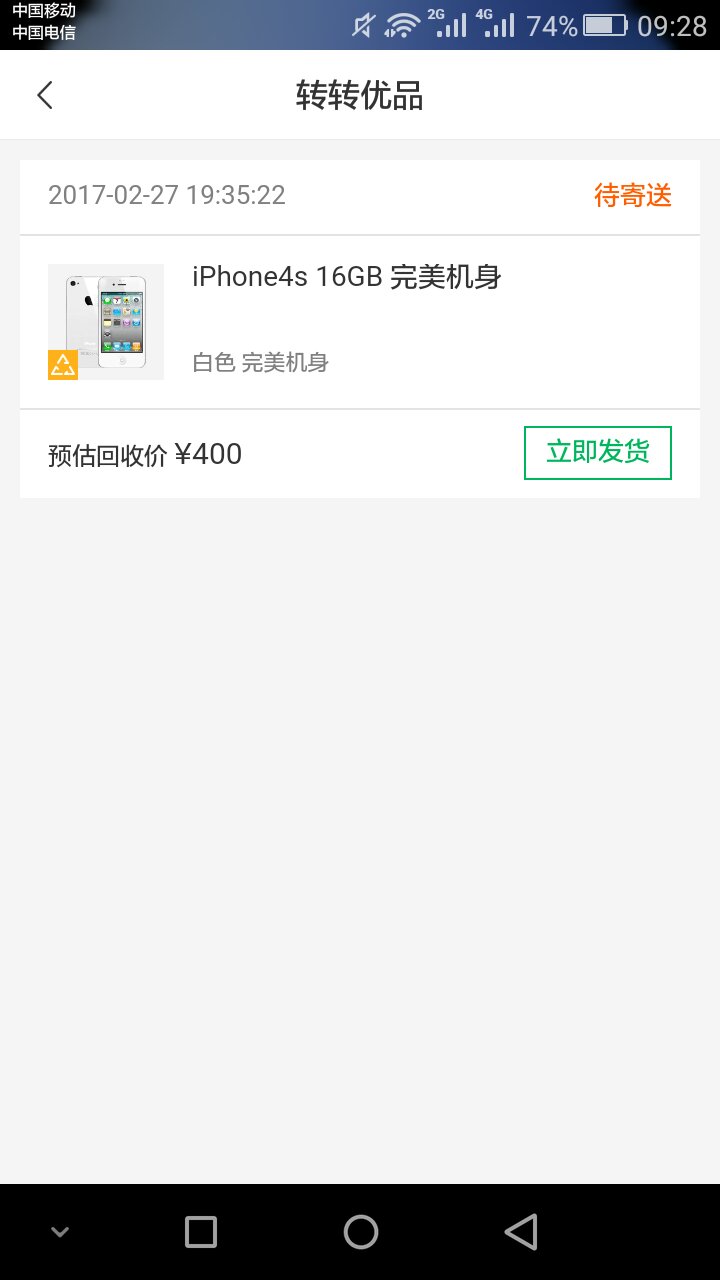
Task: Tap the 转转优品 page title
Action: tap(360, 96)
